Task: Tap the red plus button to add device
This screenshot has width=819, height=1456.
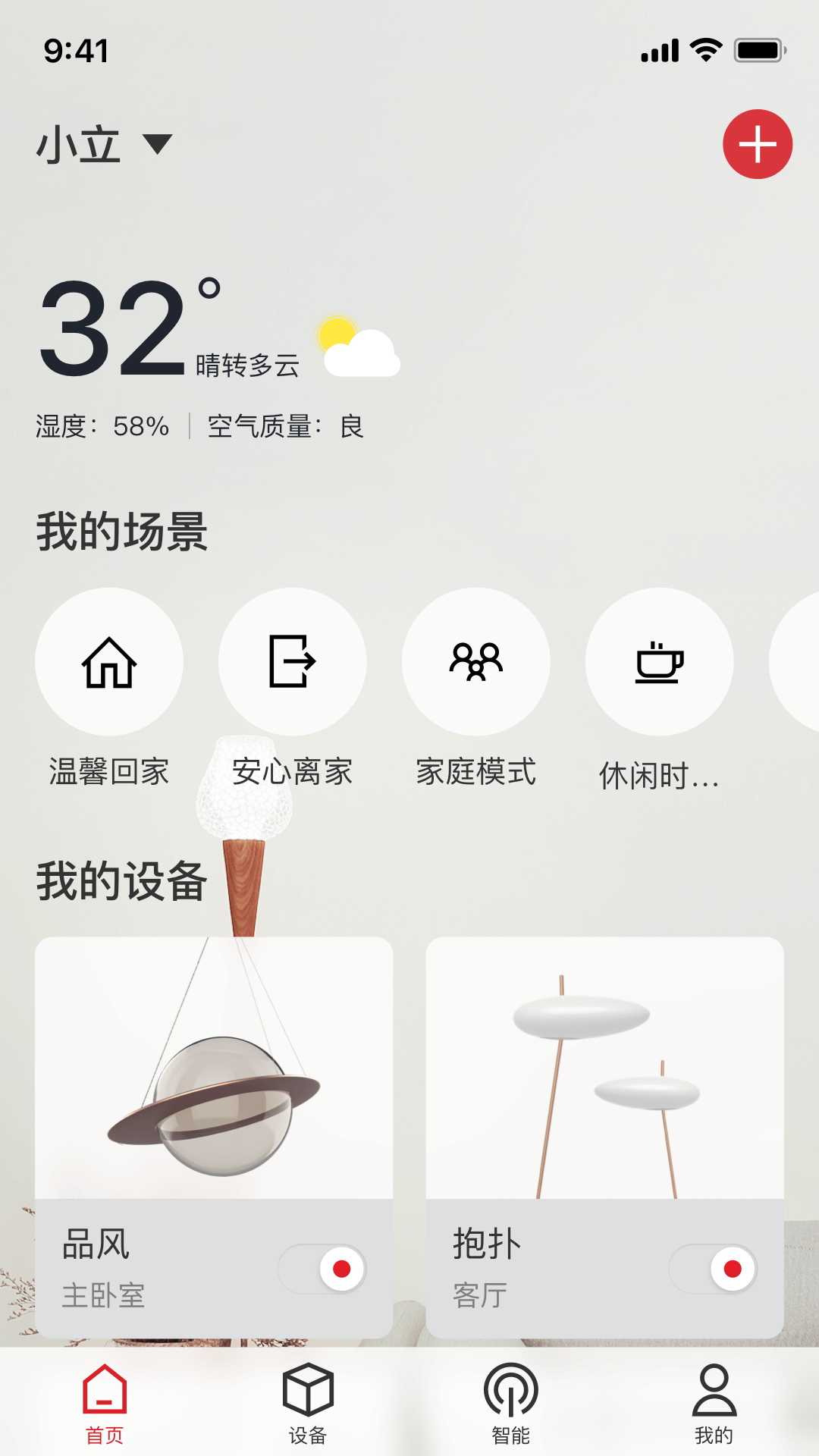Action: pyautogui.click(x=758, y=143)
